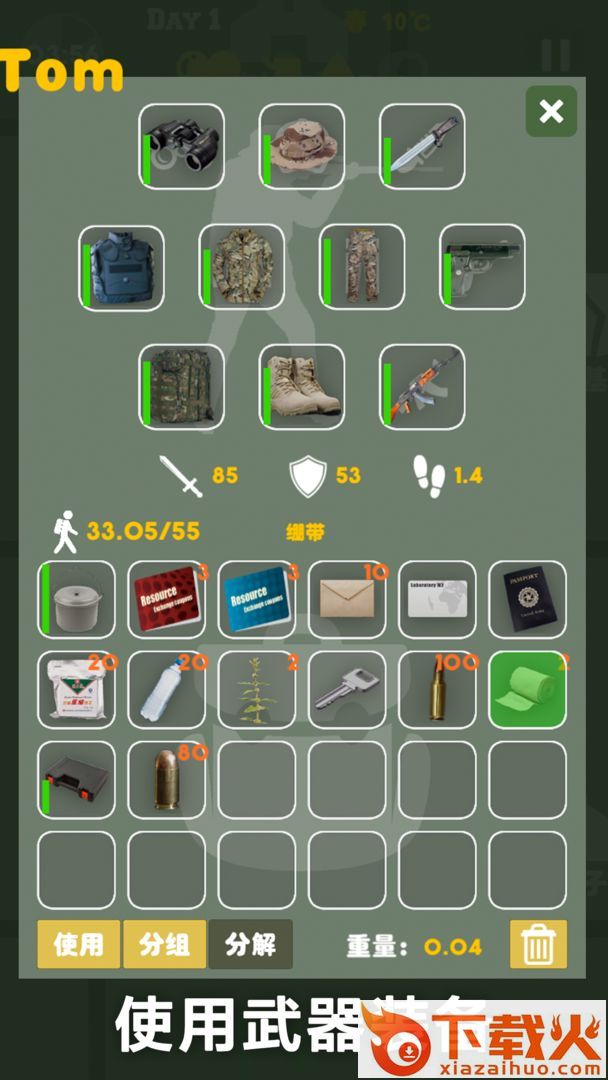This screenshot has height=1080, width=608.
Task: Select the green bandage roll
Action: (x=527, y=689)
